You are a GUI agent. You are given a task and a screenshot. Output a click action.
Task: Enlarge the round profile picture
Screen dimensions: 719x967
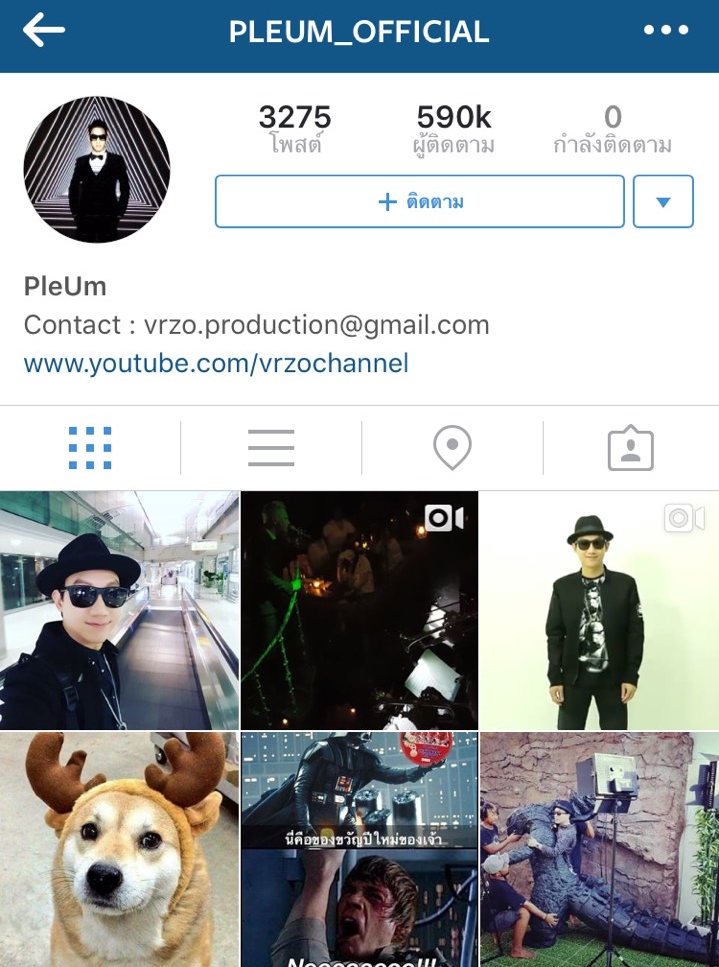tap(97, 170)
